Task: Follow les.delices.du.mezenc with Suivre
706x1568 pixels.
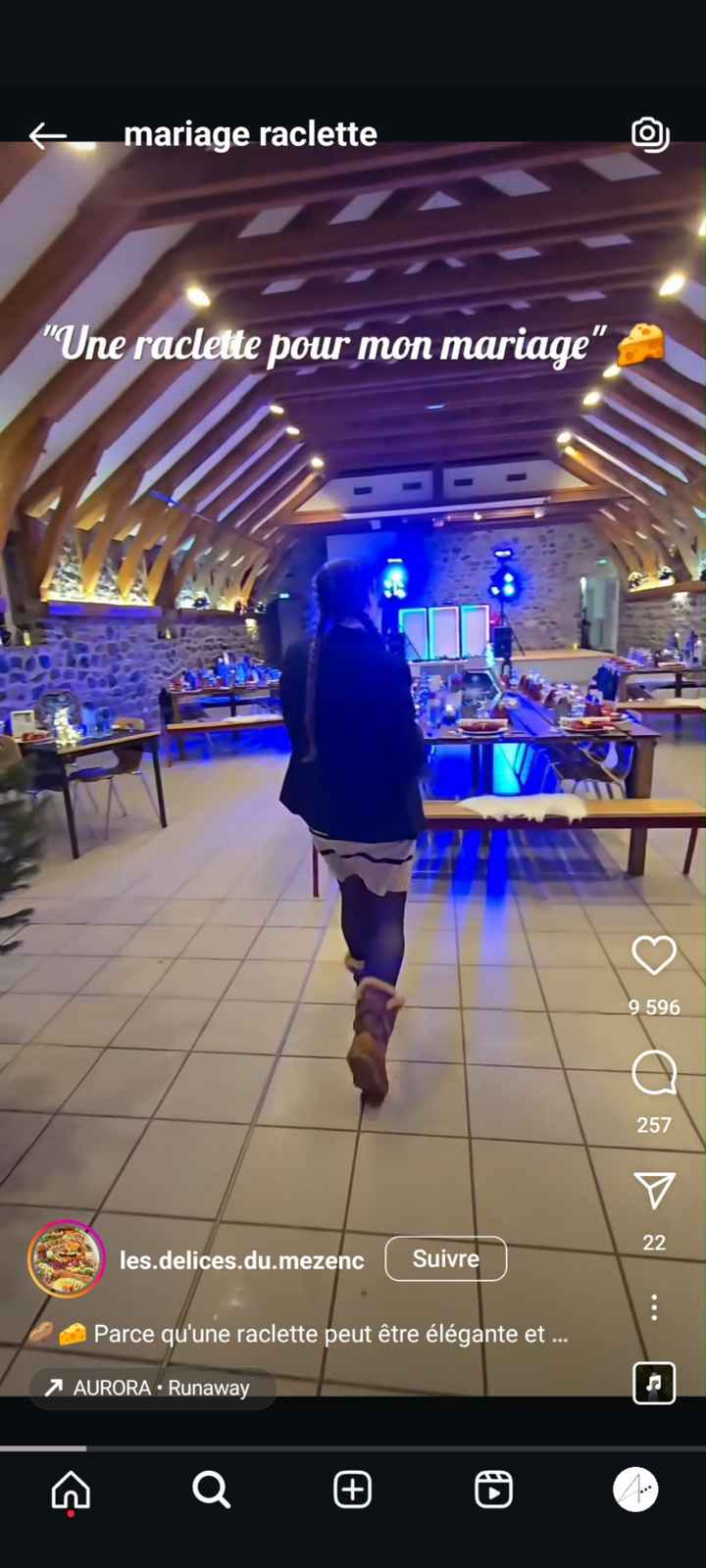Action: 445,1259
